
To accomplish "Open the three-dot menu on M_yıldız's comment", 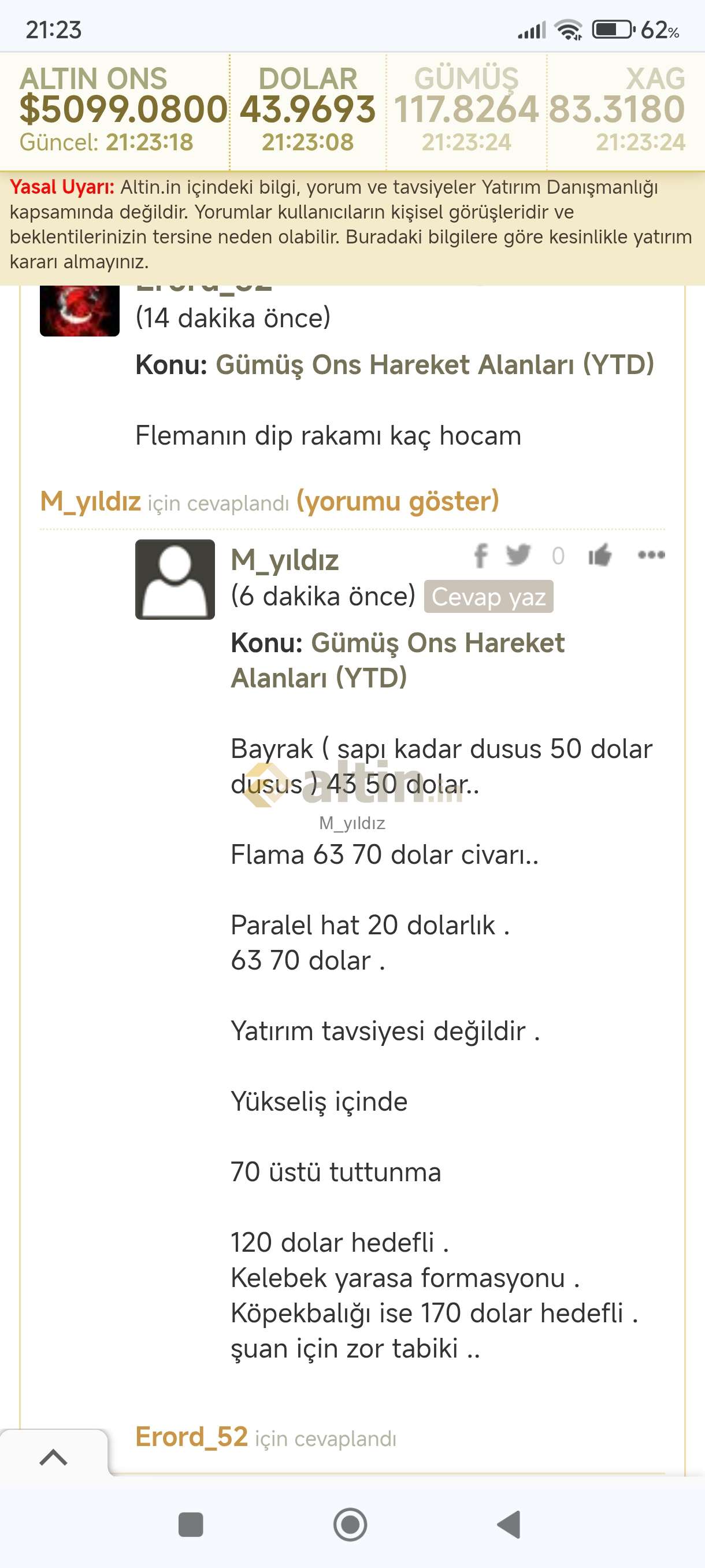I will point(651,554).
